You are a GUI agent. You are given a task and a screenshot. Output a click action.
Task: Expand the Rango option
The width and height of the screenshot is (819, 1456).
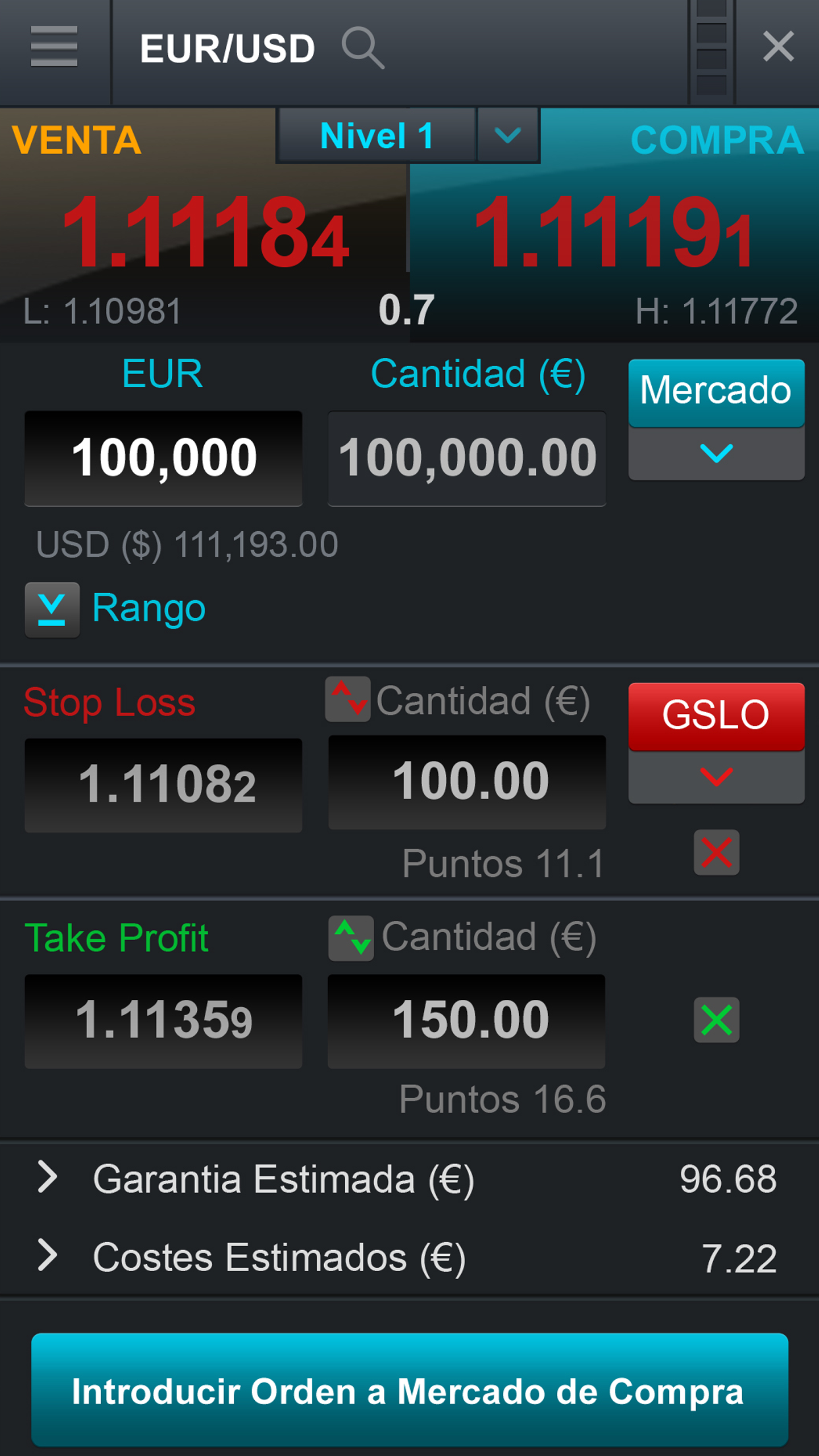[52, 609]
